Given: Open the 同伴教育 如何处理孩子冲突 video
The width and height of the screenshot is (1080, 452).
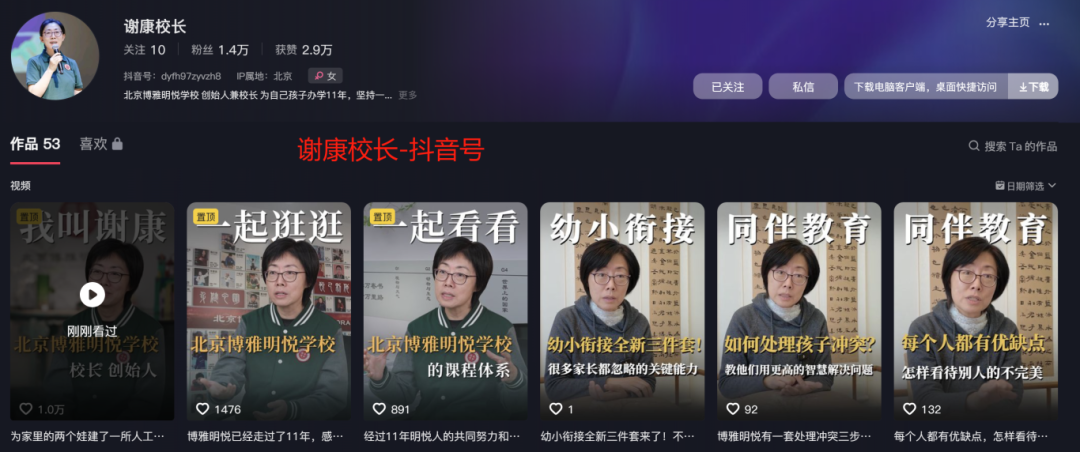Looking at the screenshot, I should pyautogui.click(x=799, y=310).
